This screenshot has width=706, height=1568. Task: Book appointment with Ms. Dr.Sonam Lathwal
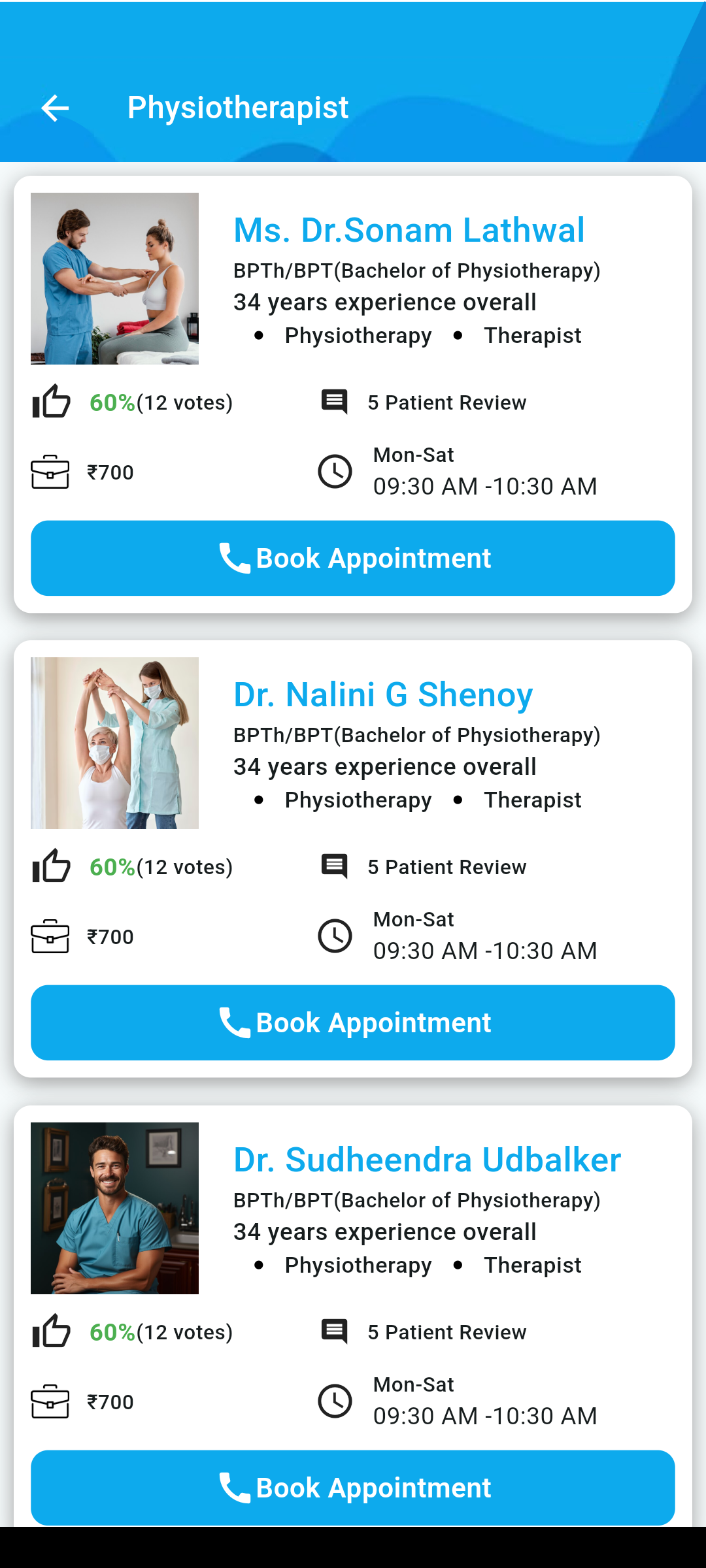353,558
